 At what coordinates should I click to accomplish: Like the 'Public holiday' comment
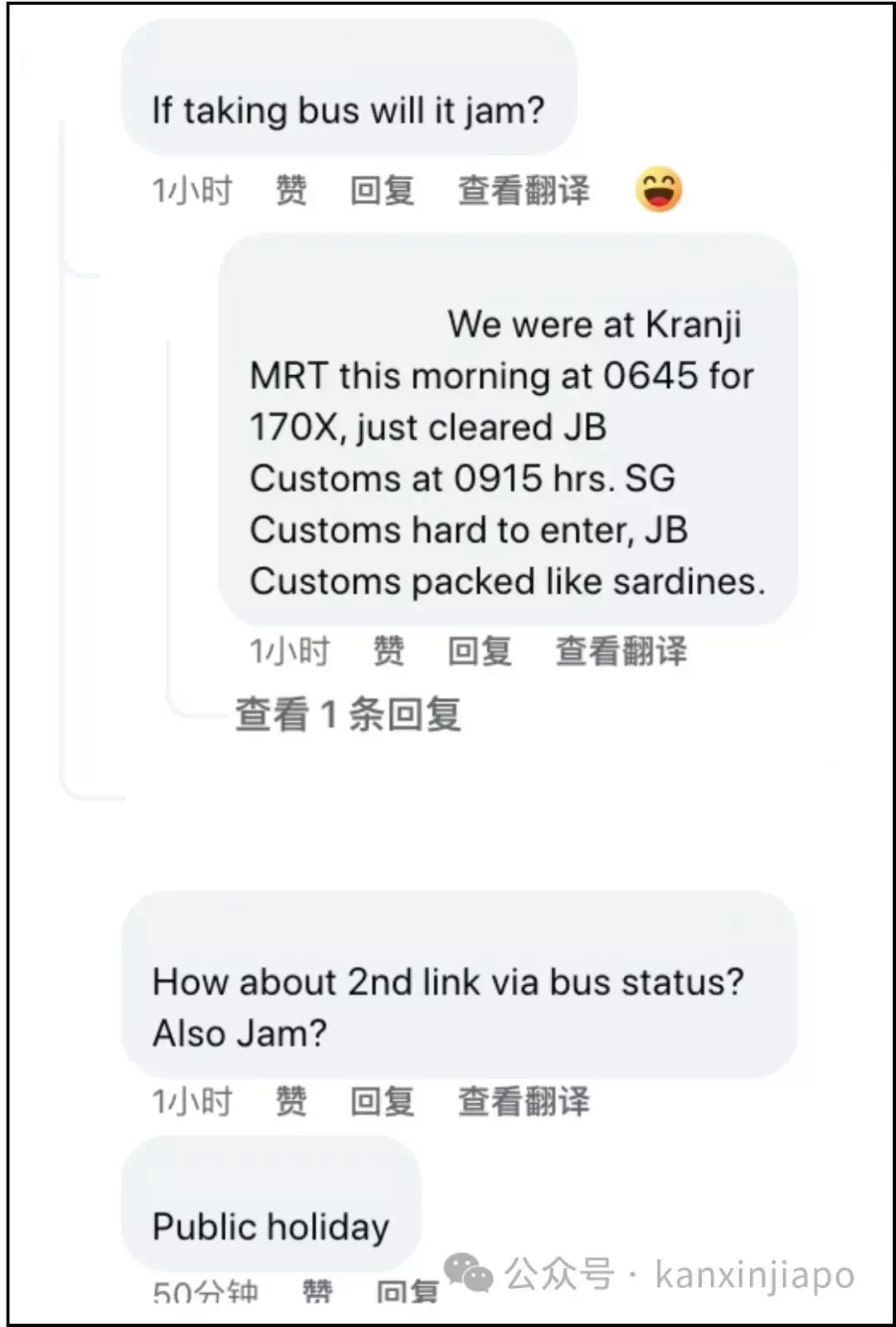click(317, 1291)
